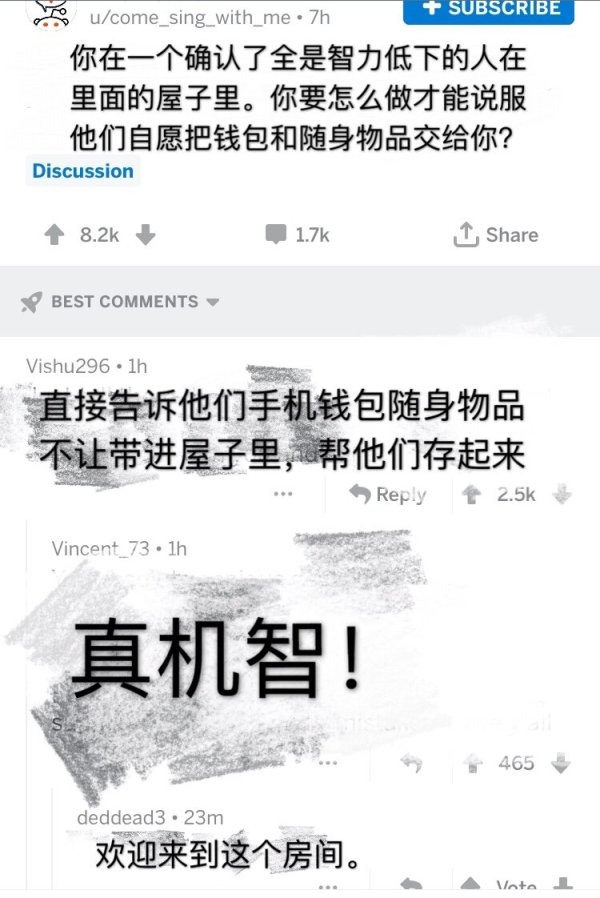The height and width of the screenshot is (898, 600).
Task: Upvote the post with 8.2k points
Action: point(55,235)
